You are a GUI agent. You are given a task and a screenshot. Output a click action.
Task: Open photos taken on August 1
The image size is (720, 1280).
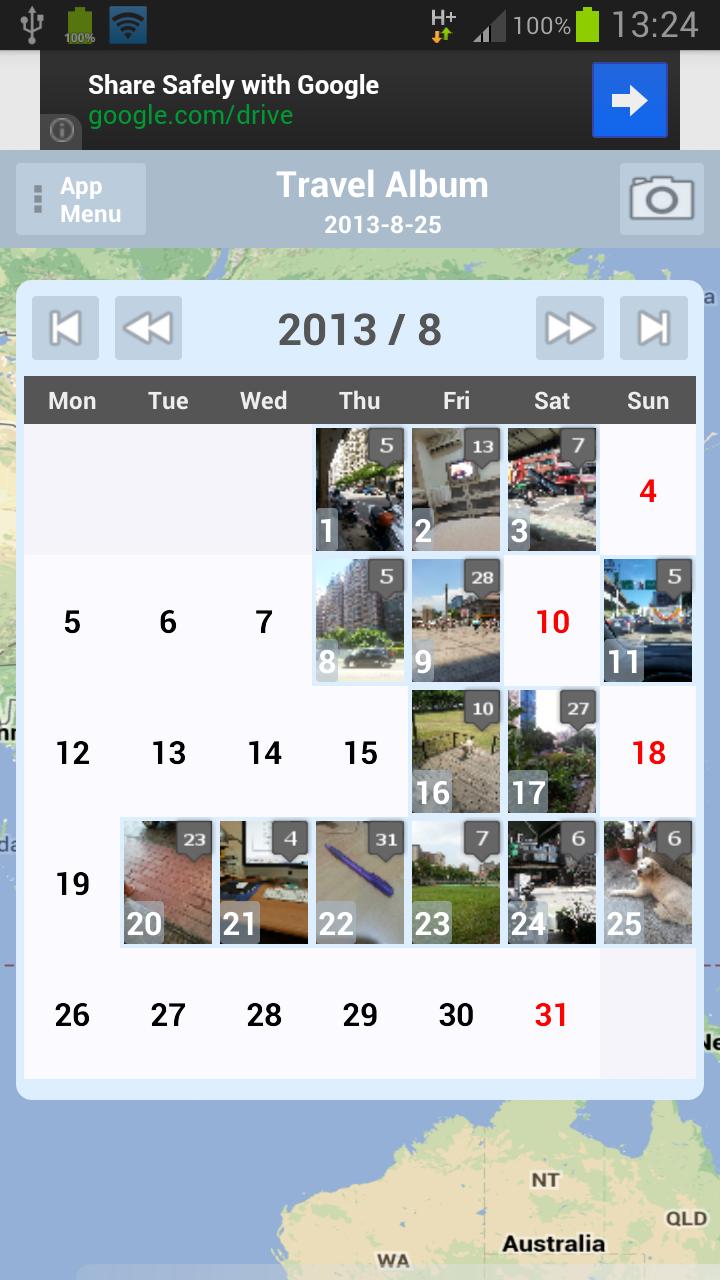pos(360,489)
